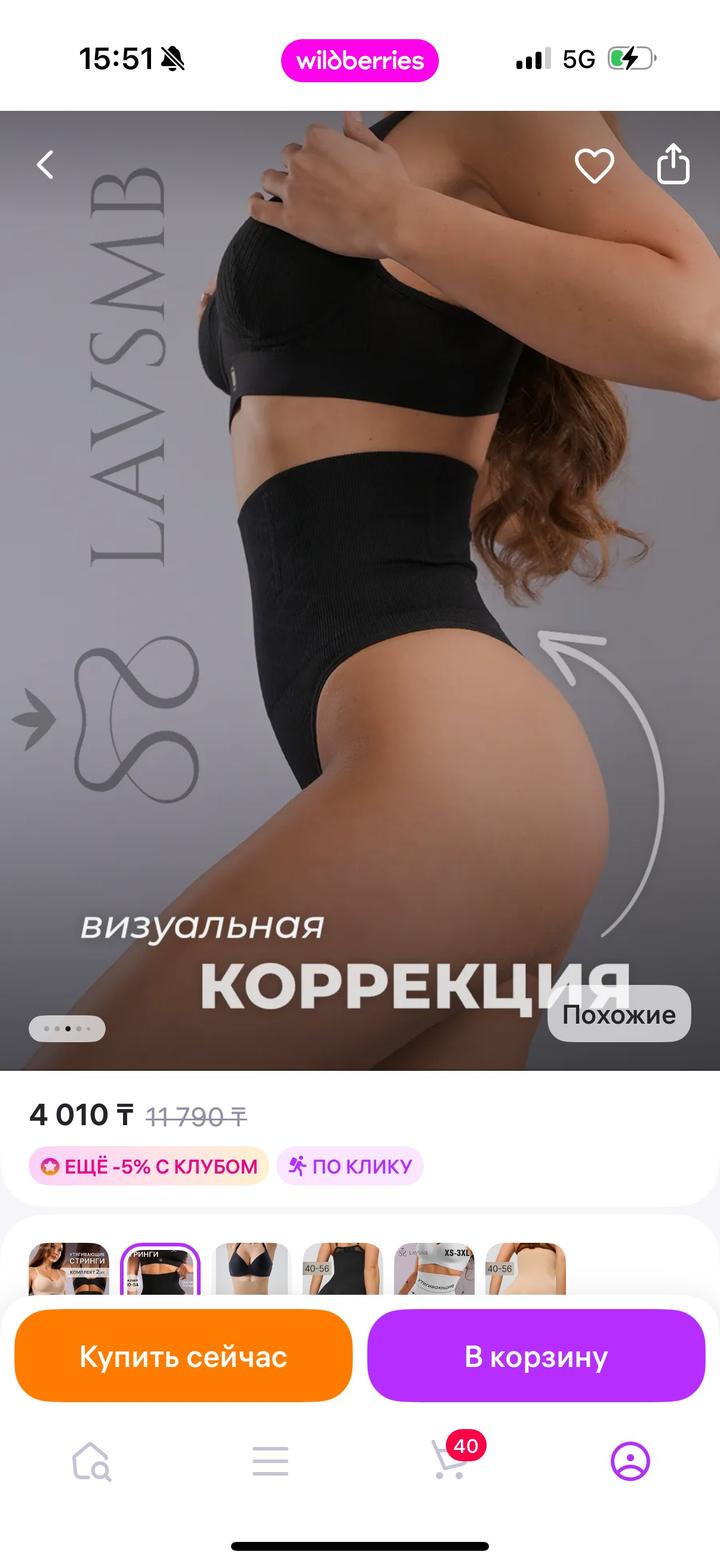Buy now with Купить сейчас
This screenshot has width=720, height=1565.
click(x=183, y=1356)
